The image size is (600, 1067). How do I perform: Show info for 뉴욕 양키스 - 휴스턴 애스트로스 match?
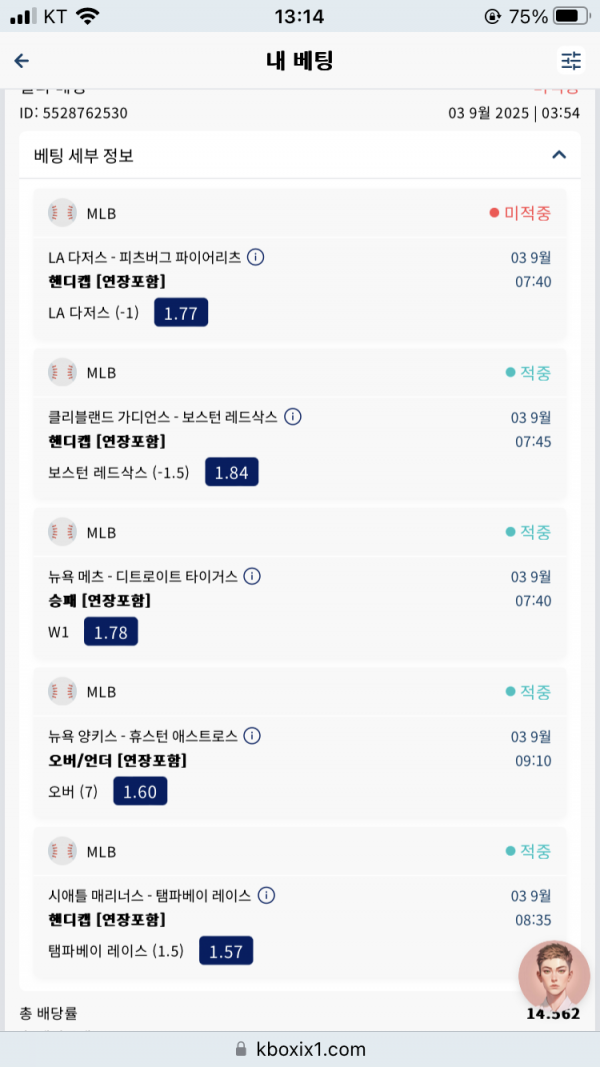click(x=252, y=736)
